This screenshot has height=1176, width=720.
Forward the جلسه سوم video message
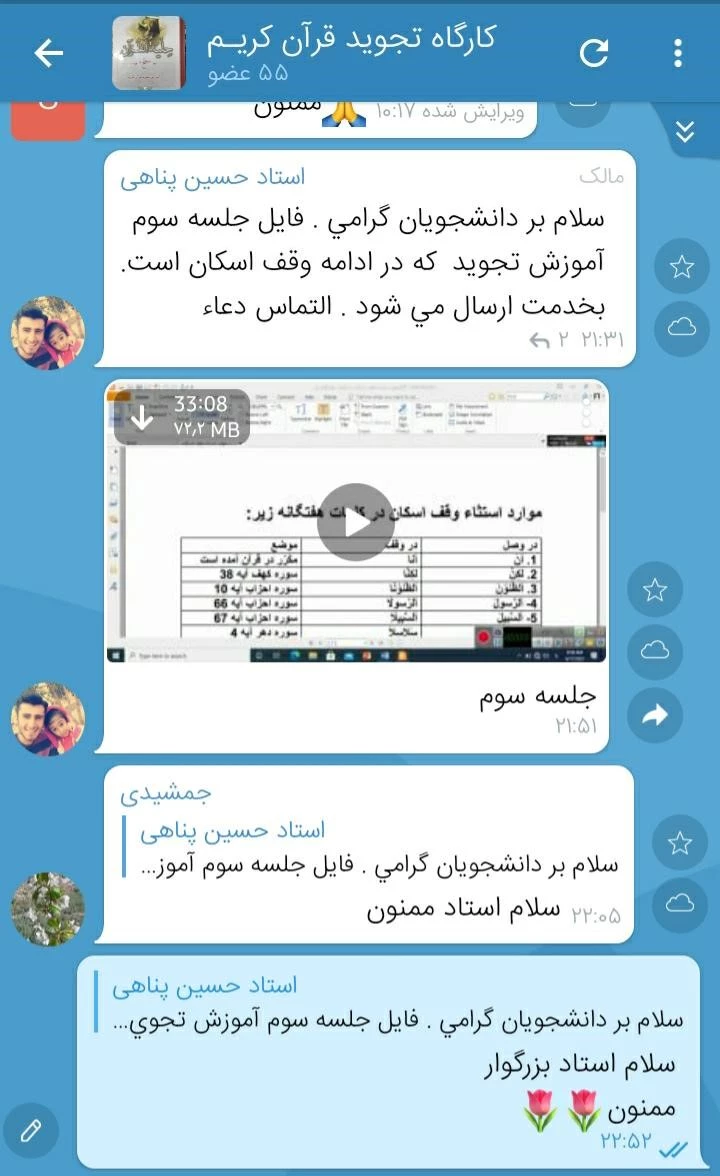click(x=655, y=714)
